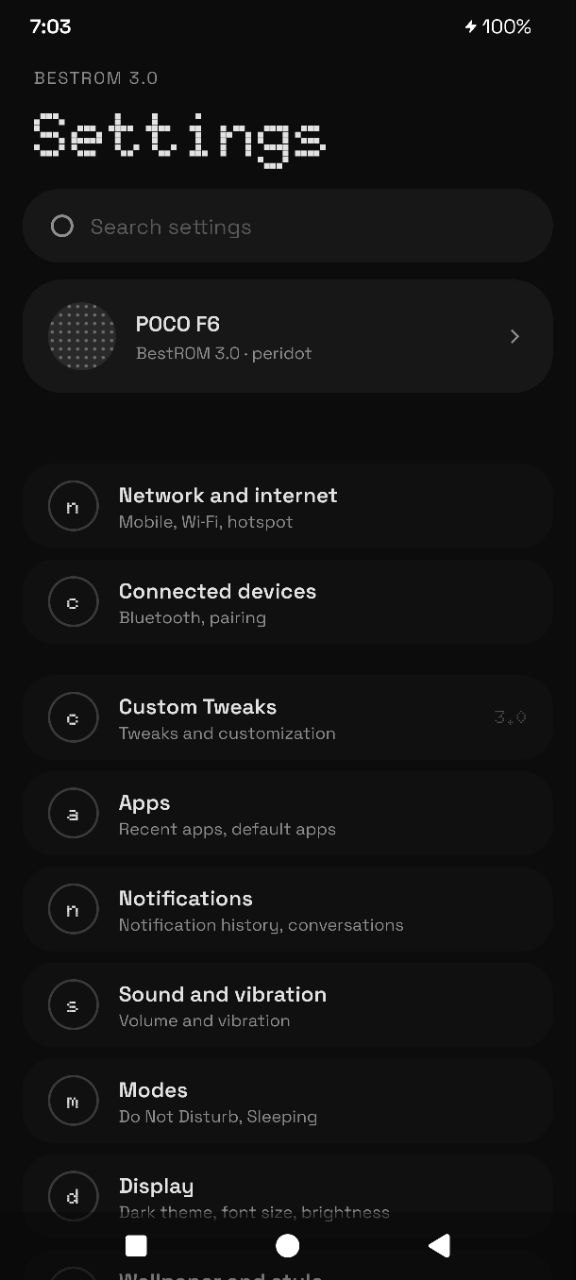
Task: Open Apps settings
Action: click(x=288, y=814)
